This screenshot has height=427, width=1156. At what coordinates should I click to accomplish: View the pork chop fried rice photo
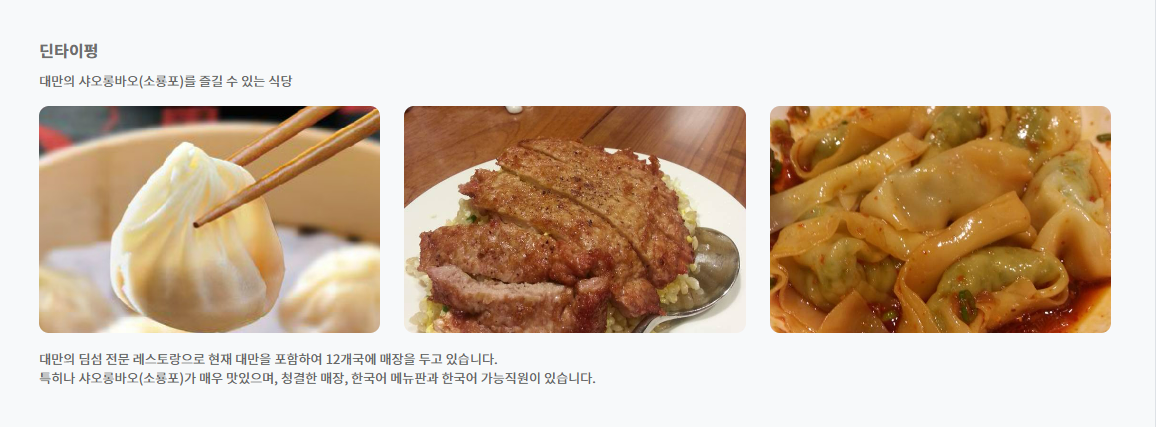point(574,219)
